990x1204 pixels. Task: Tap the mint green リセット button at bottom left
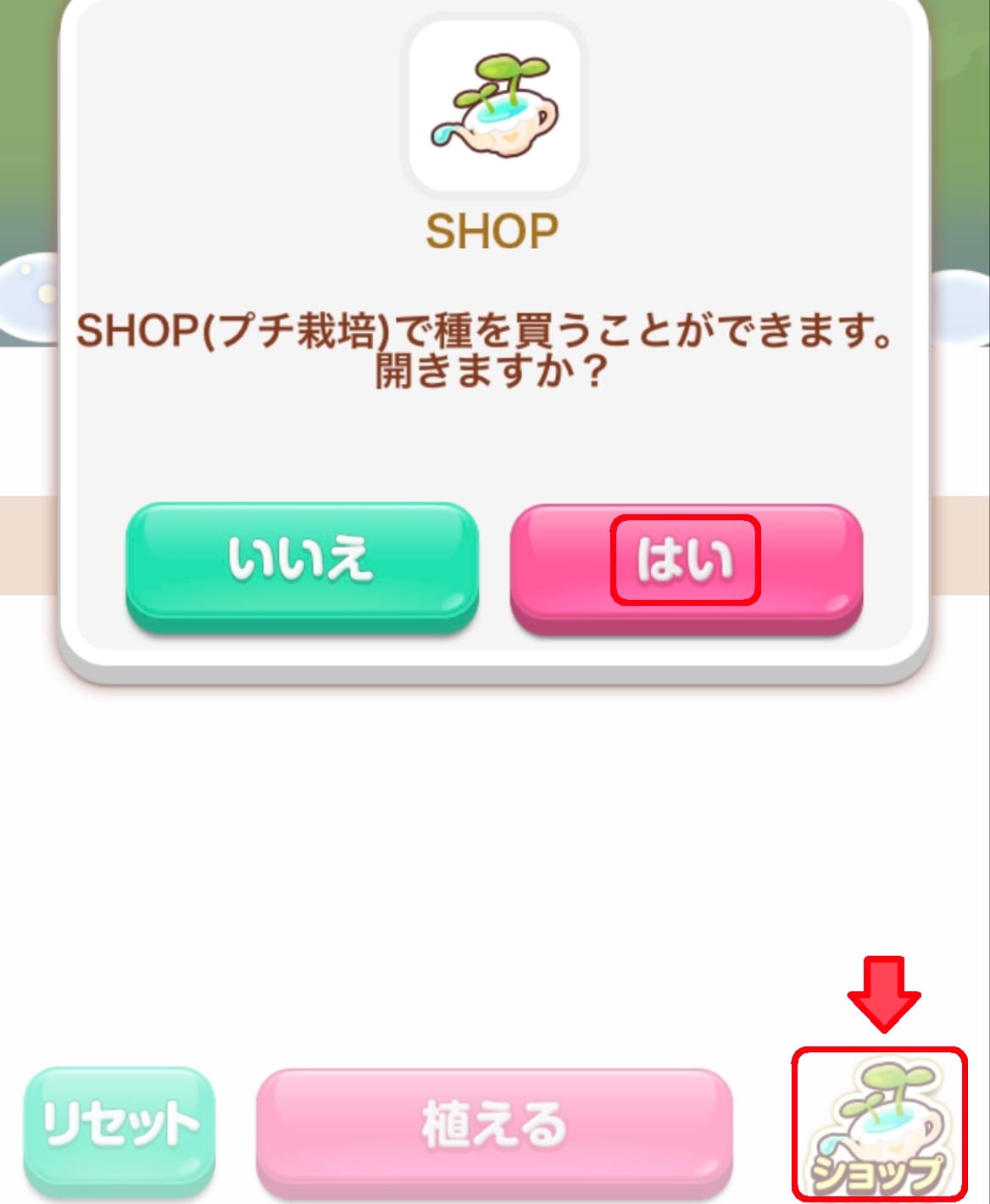click(x=119, y=1124)
